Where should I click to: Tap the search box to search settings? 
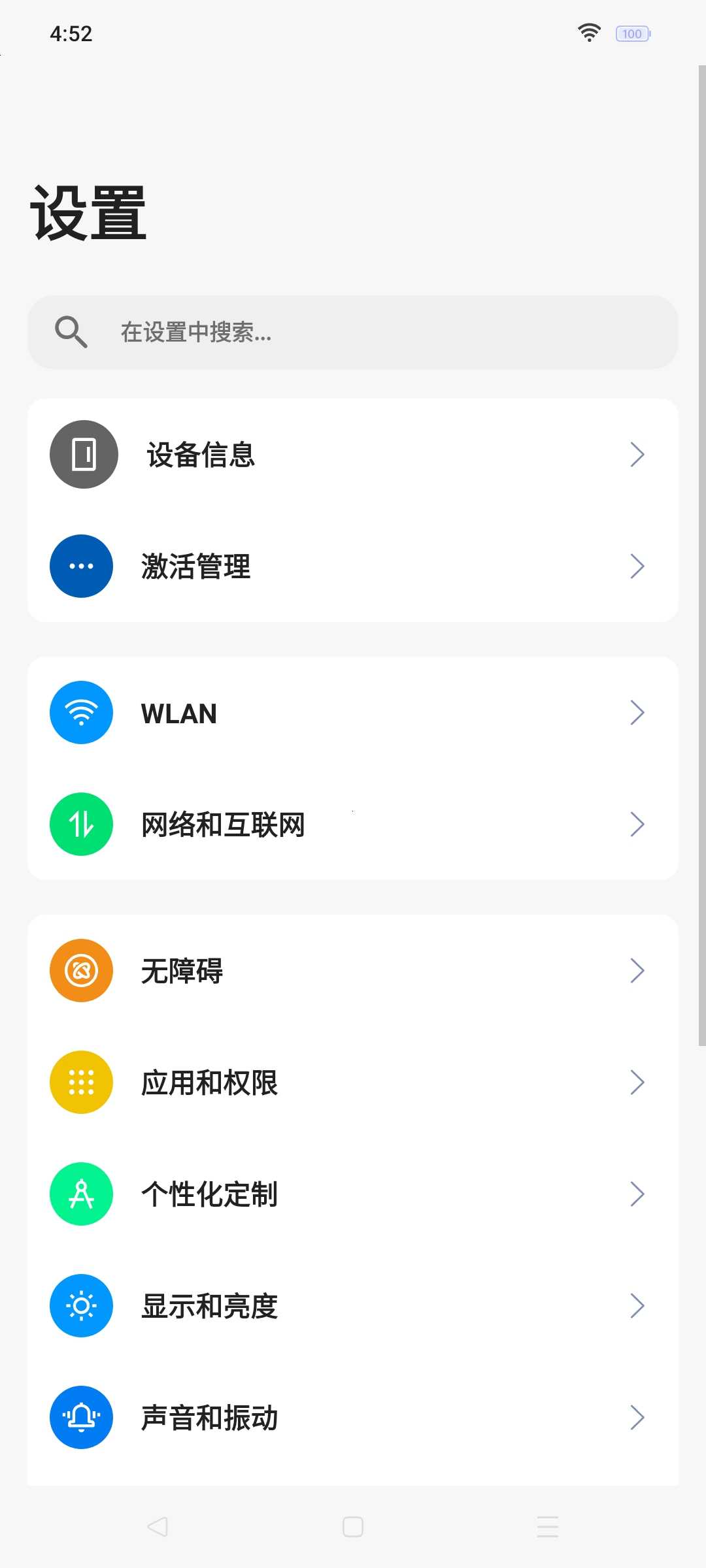click(353, 332)
